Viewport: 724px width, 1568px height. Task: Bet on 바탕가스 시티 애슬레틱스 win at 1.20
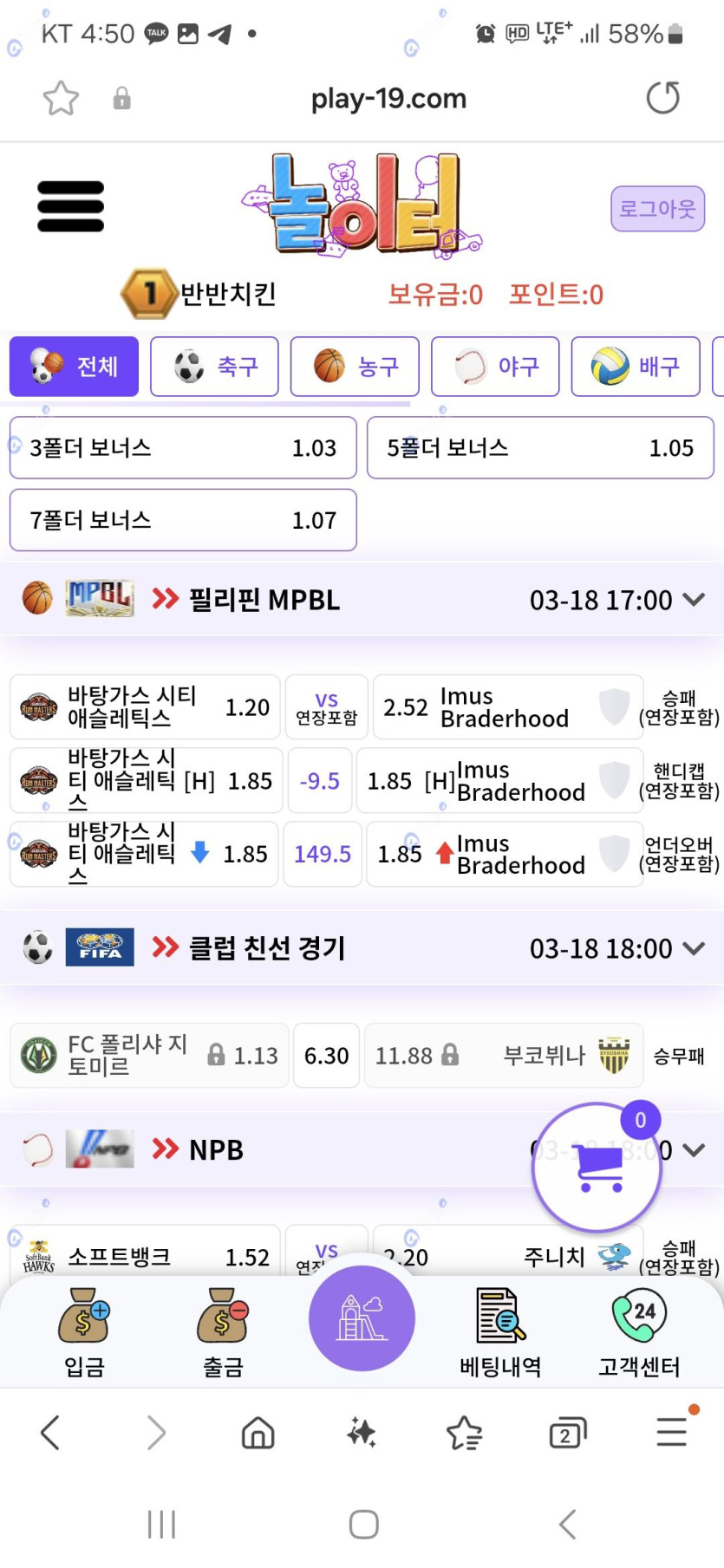tap(145, 707)
